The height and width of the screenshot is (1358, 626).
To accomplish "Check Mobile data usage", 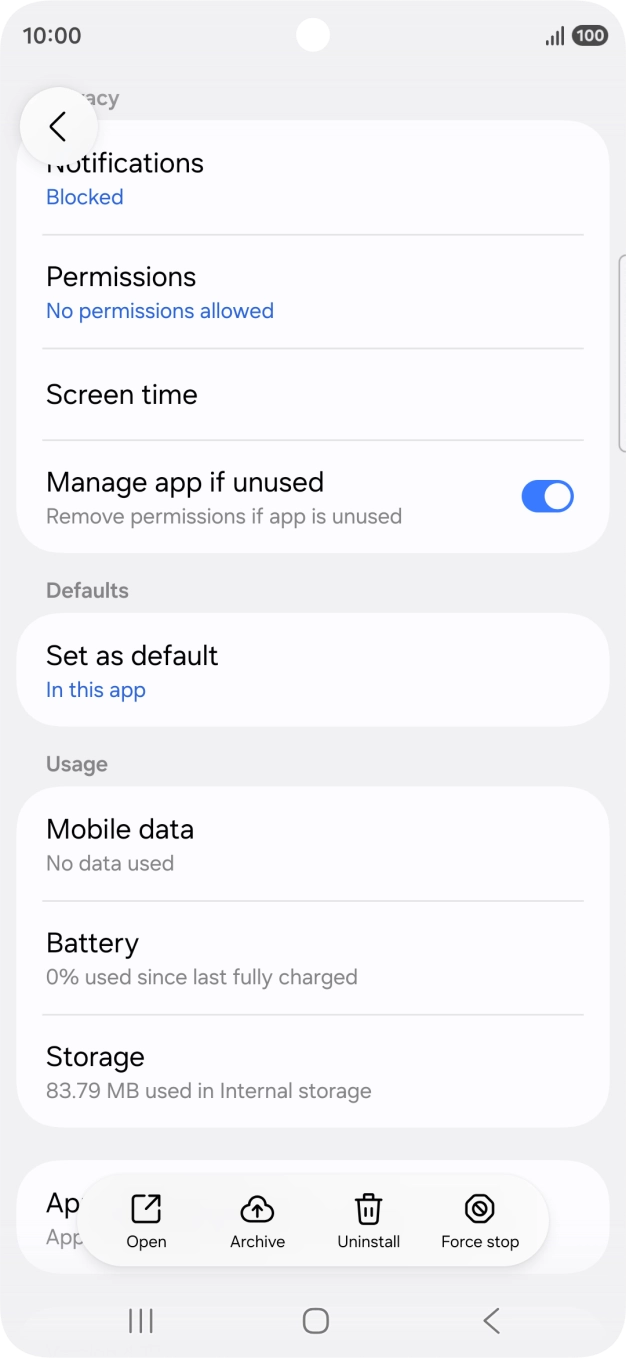I will click(313, 844).
